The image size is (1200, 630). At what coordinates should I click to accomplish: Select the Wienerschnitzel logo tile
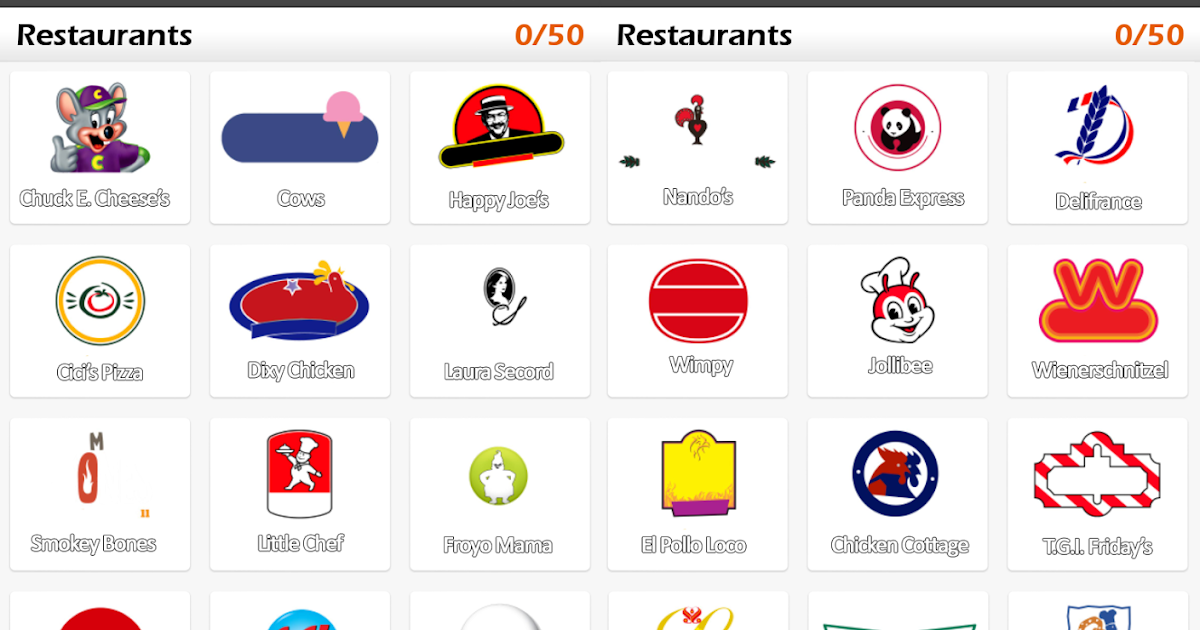coord(1097,320)
